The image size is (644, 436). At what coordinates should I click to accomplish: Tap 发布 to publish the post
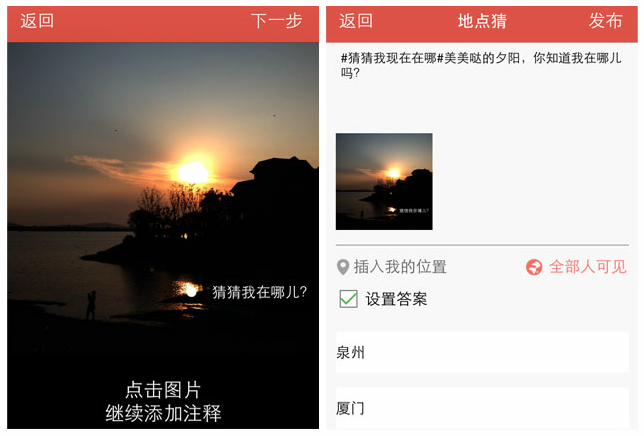tap(605, 21)
